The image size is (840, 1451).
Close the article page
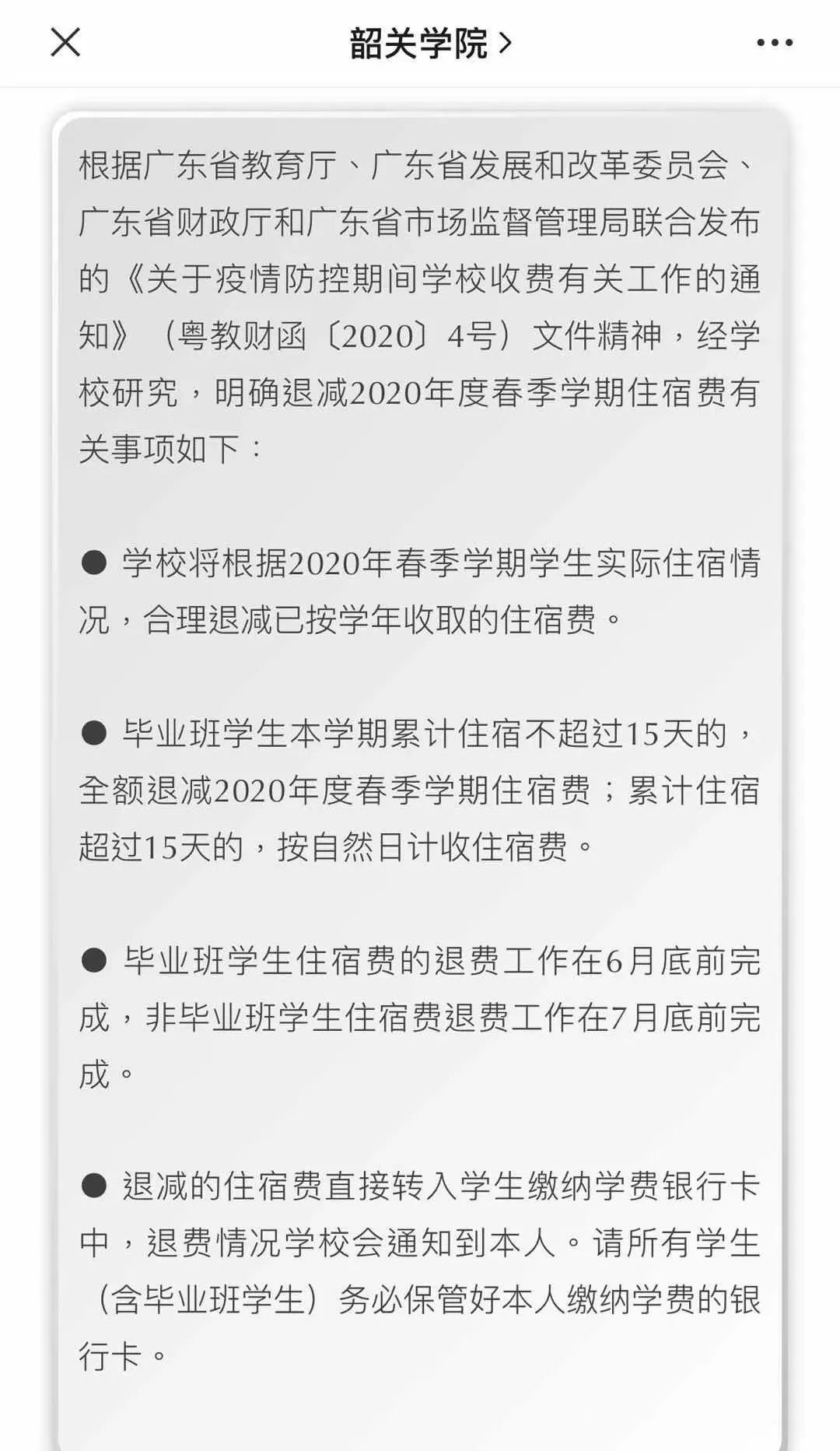pos(65,42)
